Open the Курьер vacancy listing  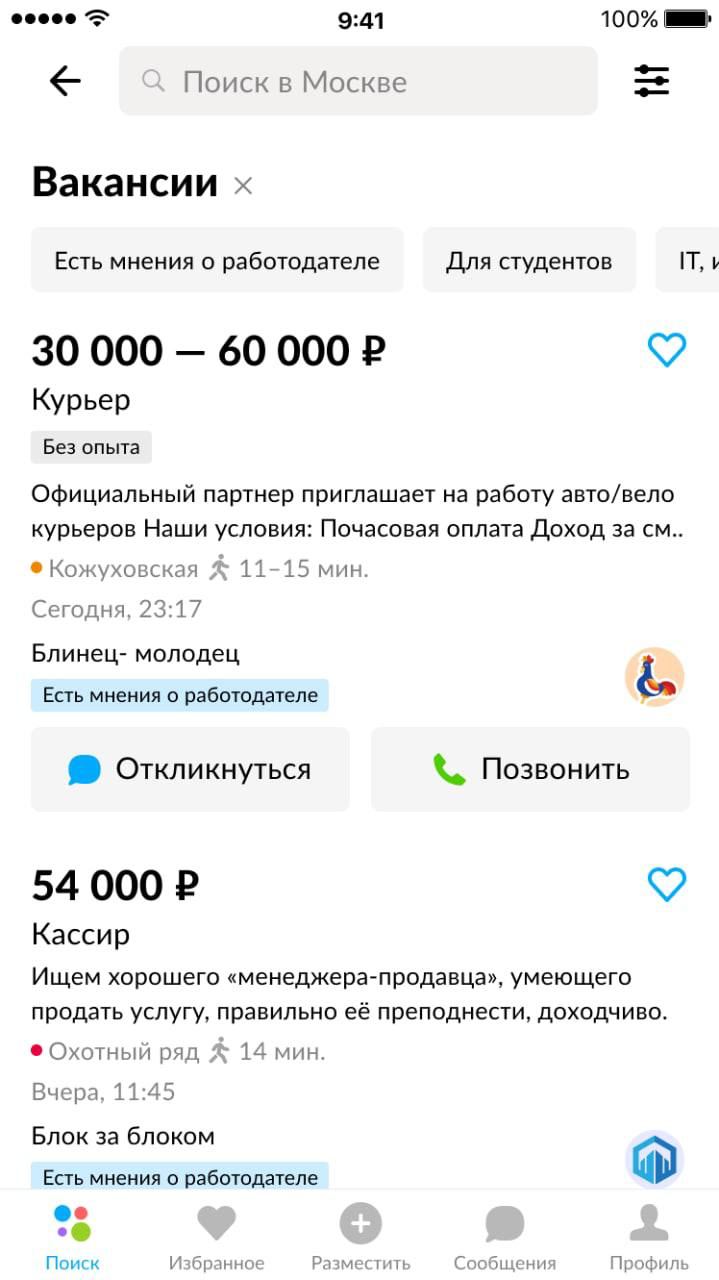tap(81, 400)
